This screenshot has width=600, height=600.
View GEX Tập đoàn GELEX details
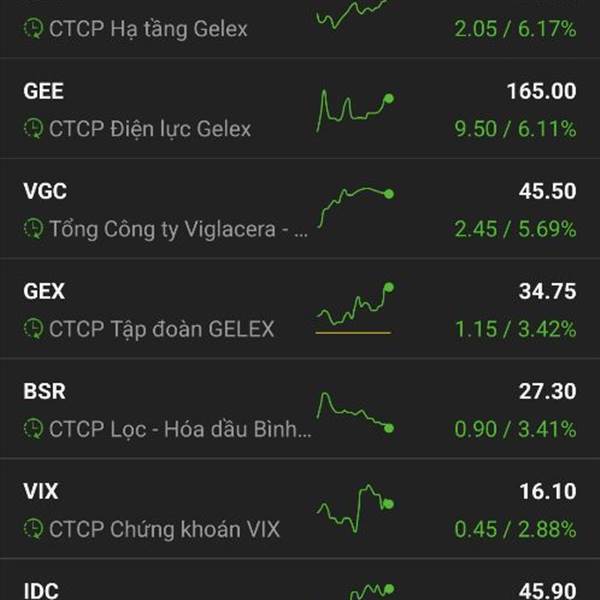click(300, 309)
